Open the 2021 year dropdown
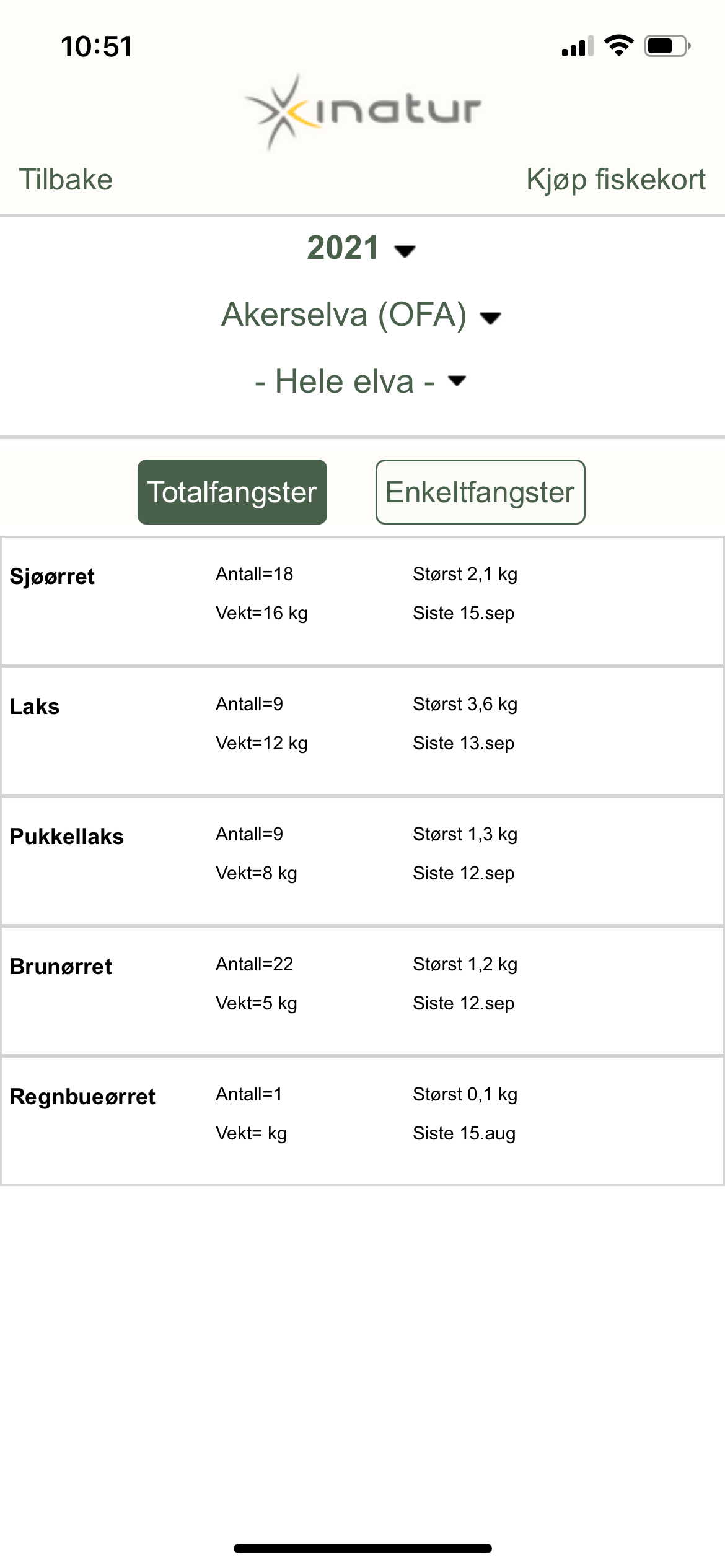The height and width of the screenshot is (1568, 725). [x=361, y=248]
